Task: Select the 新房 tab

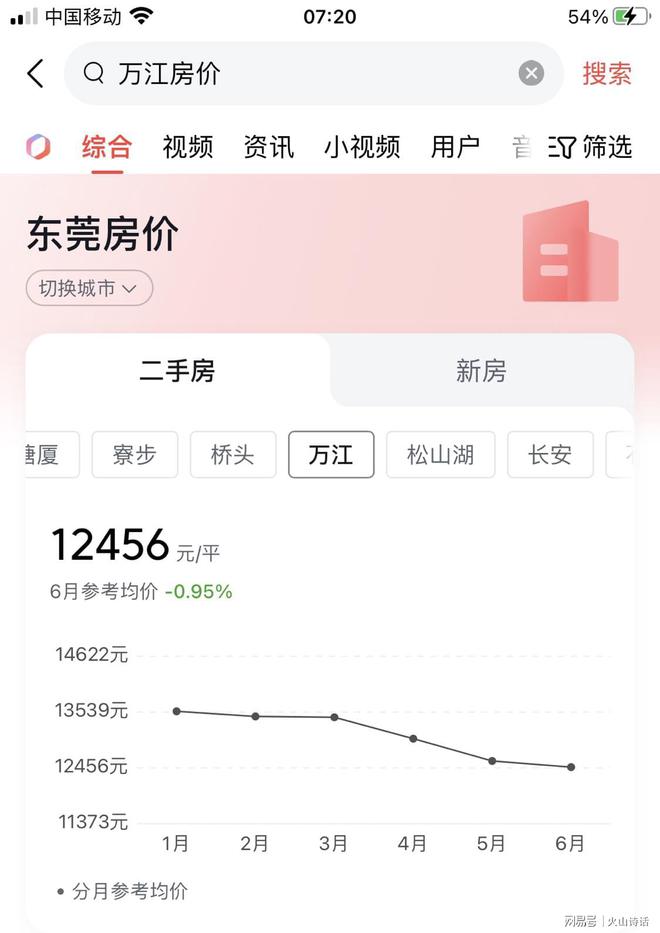Action: (x=481, y=372)
